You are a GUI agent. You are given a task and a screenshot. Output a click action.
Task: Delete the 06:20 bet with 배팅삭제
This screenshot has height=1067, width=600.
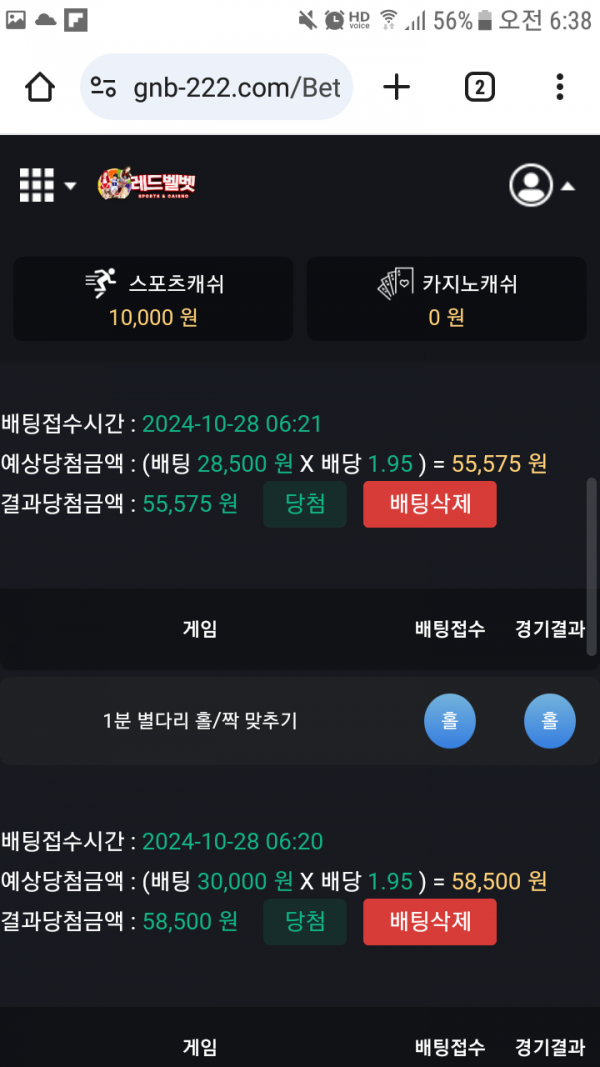[429, 921]
